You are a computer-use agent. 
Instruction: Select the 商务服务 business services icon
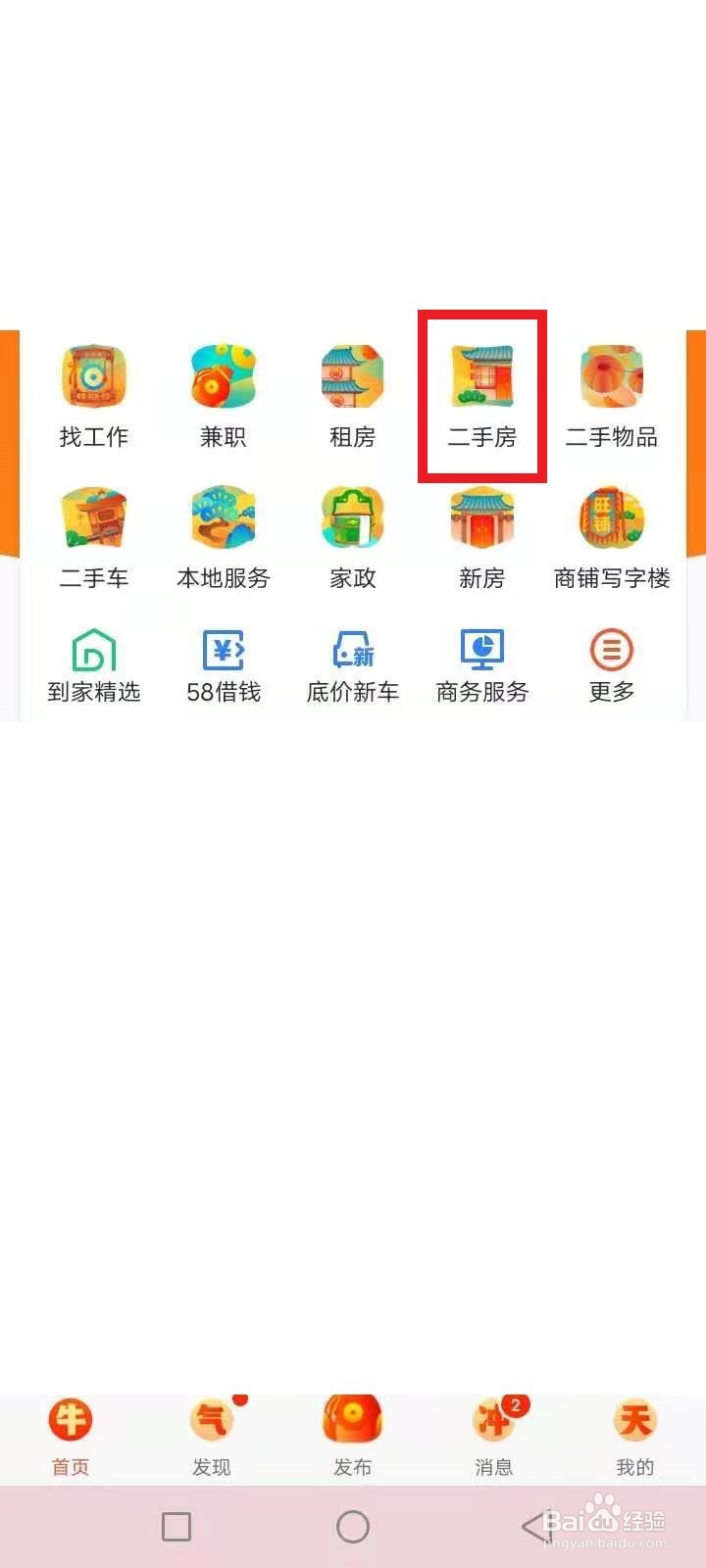(481, 664)
